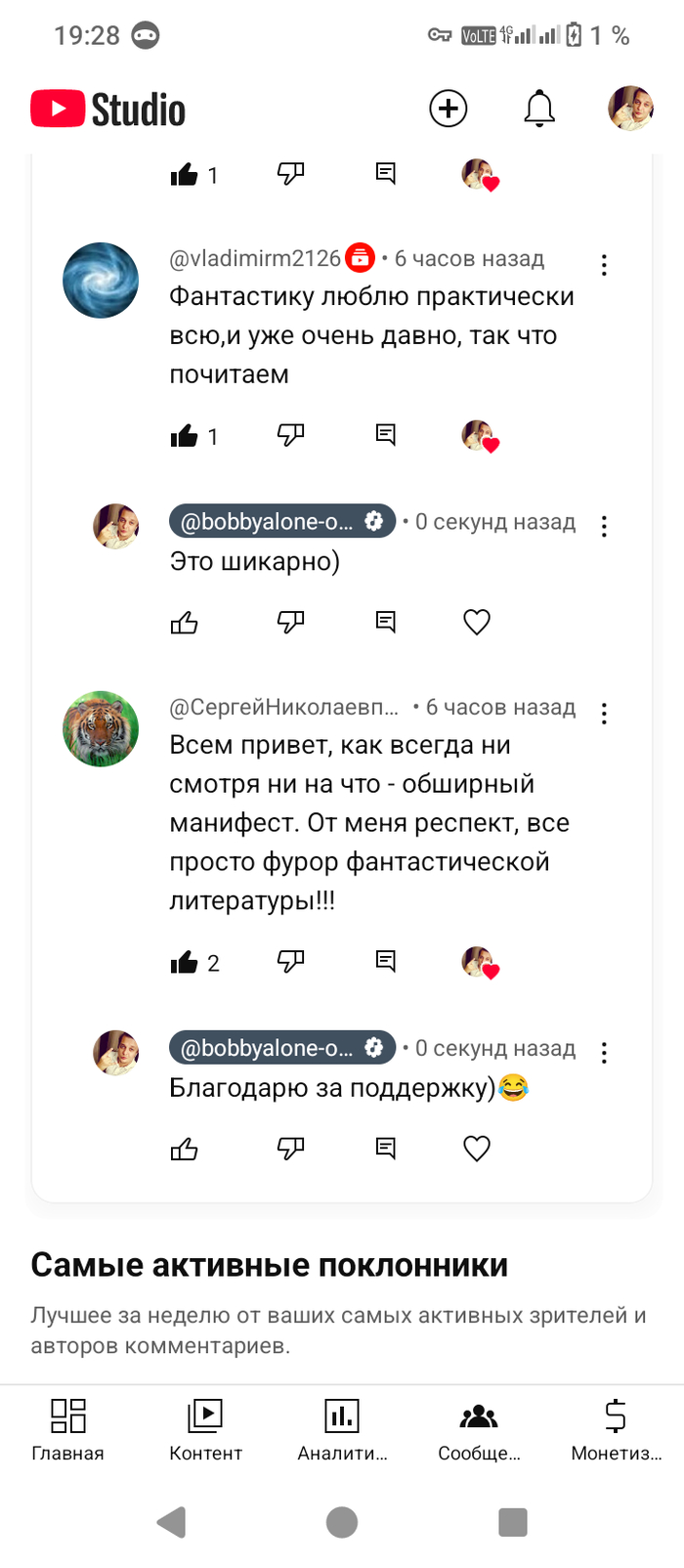Tap the create plus button
Screen dimensions: 684x1568
coord(449,109)
